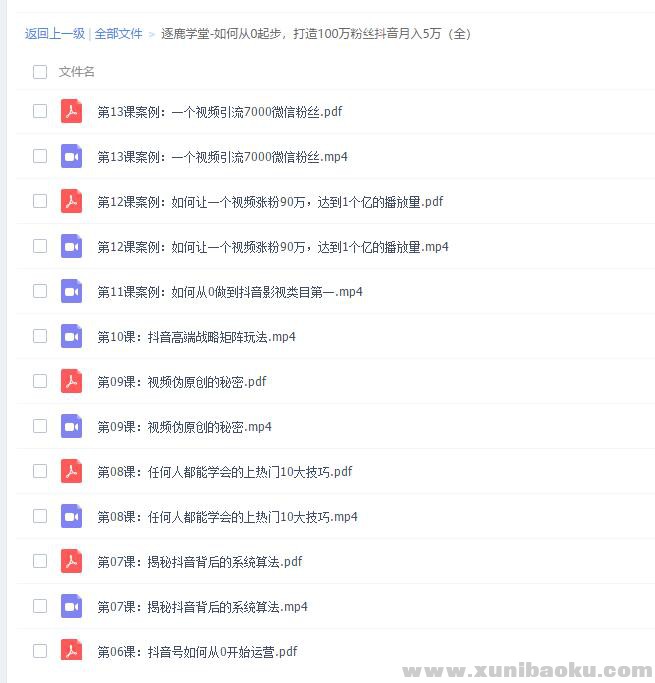The width and height of the screenshot is (655, 683).
Task: Select checkbox for 第08课 上热门10大技巧.mp4
Action: 40,516
